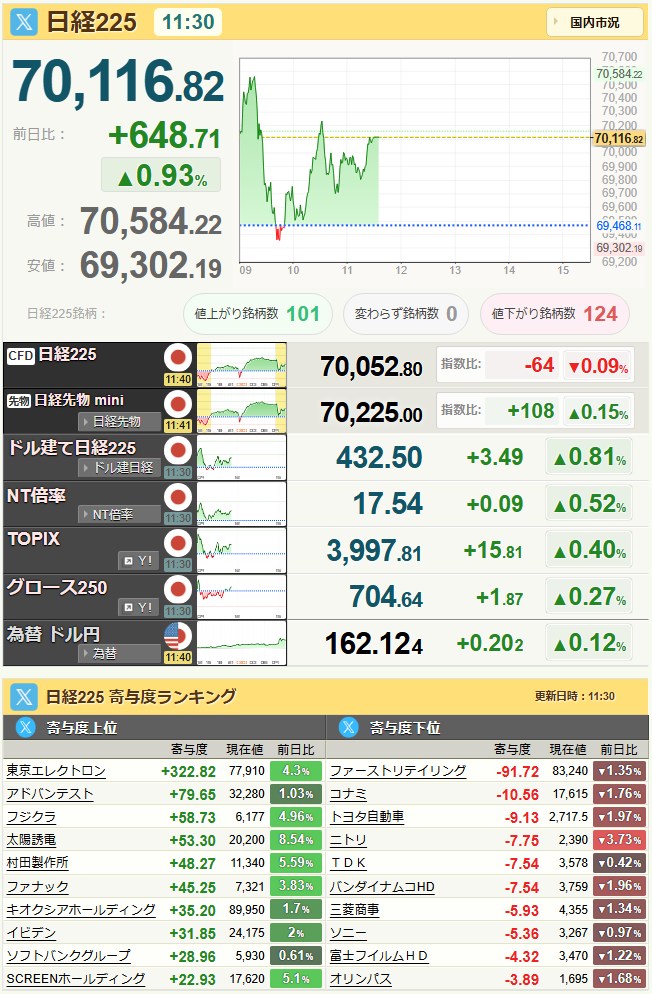The image size is (652, 994).
Task: Share 寄与度下位 list on X
Action: pos(348,727)
